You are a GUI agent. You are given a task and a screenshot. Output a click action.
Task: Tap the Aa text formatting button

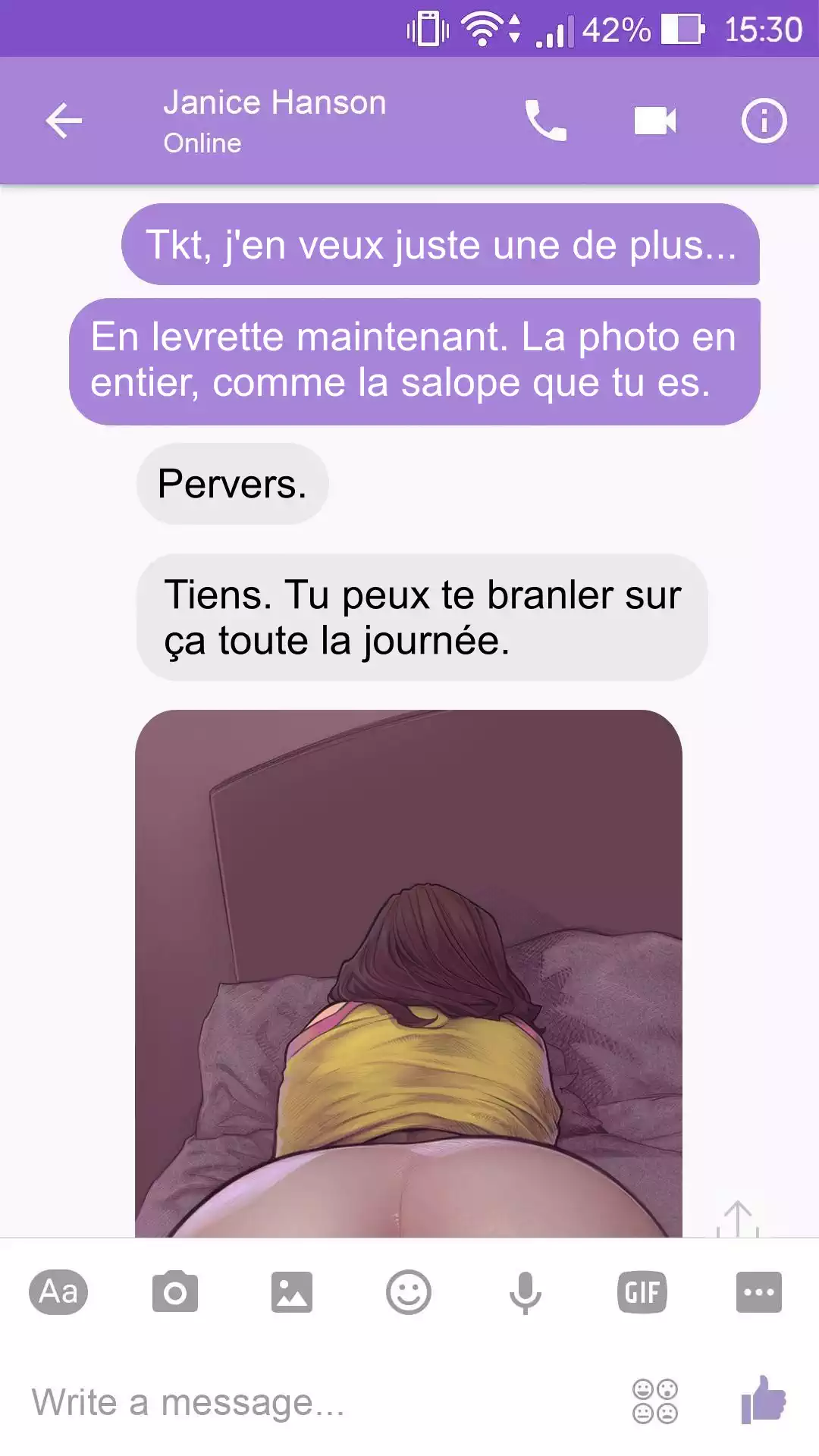tap(58, 1291)
